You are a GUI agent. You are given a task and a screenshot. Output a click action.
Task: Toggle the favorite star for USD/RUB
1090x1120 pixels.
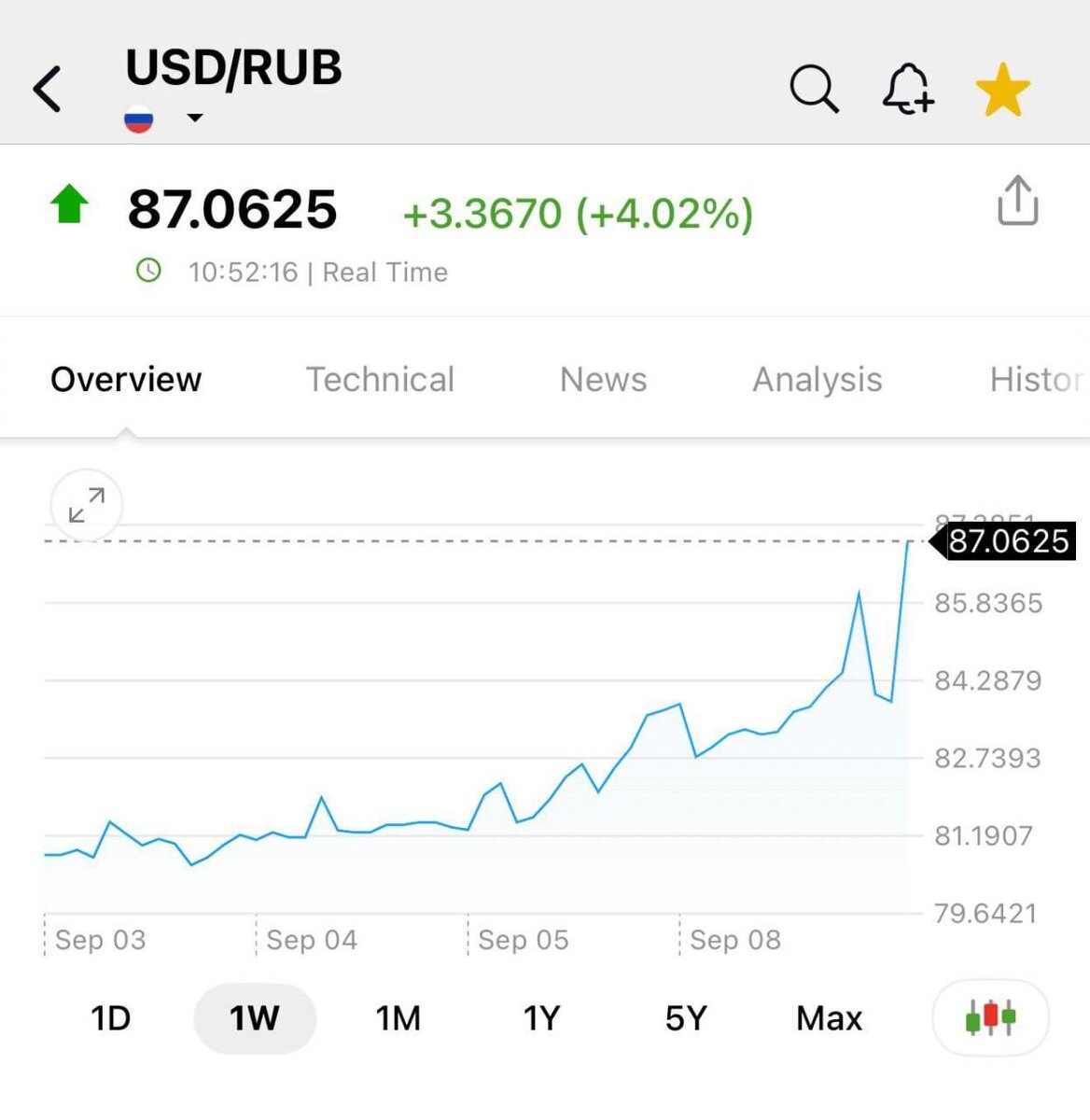[1003, 90]
